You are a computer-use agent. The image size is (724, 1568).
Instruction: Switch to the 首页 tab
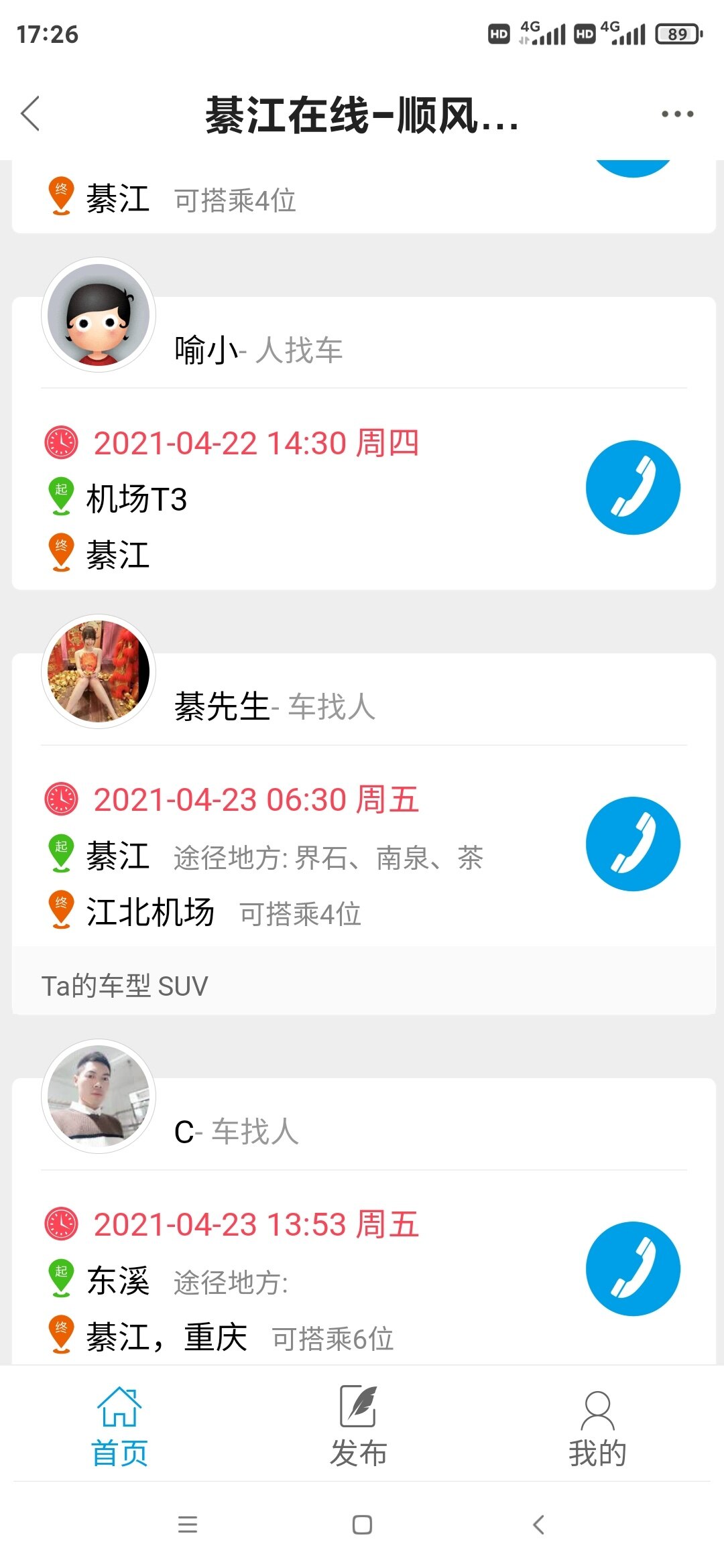(119, 1426)
